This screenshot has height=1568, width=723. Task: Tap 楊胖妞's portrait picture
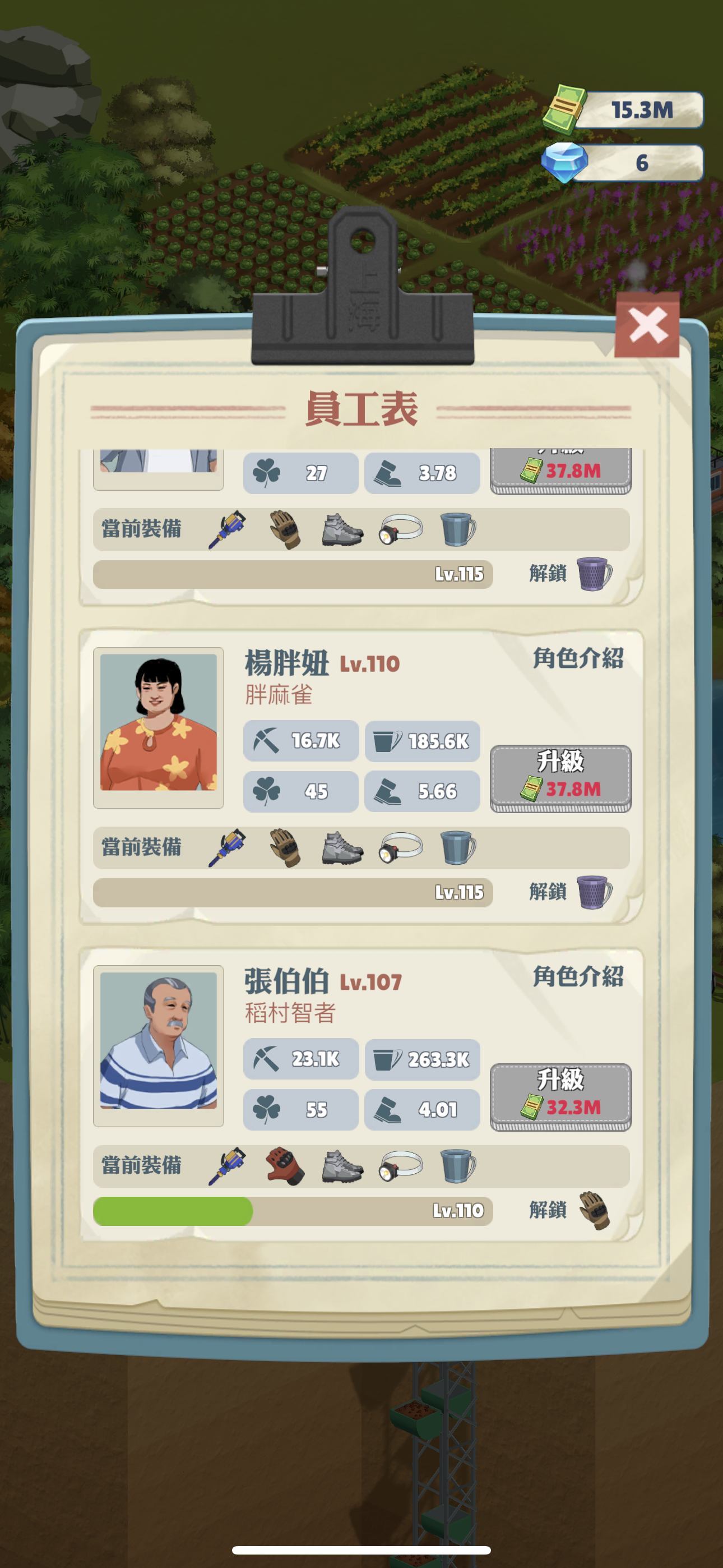click(x=158, y=727)
